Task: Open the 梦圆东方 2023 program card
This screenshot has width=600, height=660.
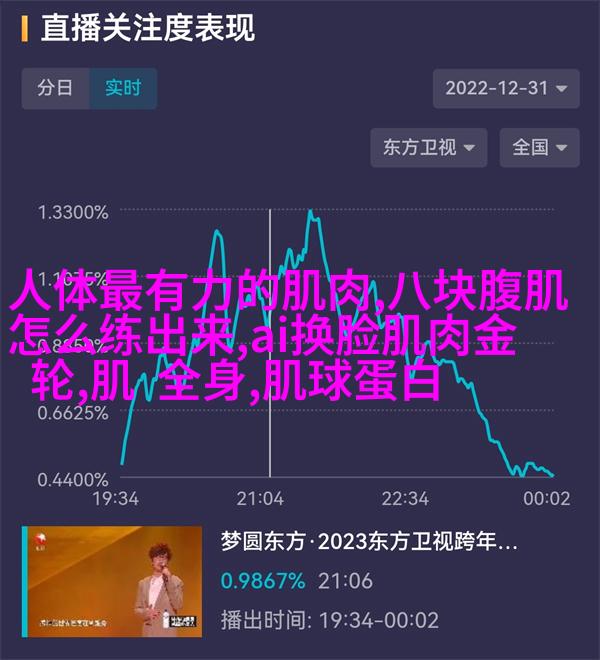Action: click(300, 580)
